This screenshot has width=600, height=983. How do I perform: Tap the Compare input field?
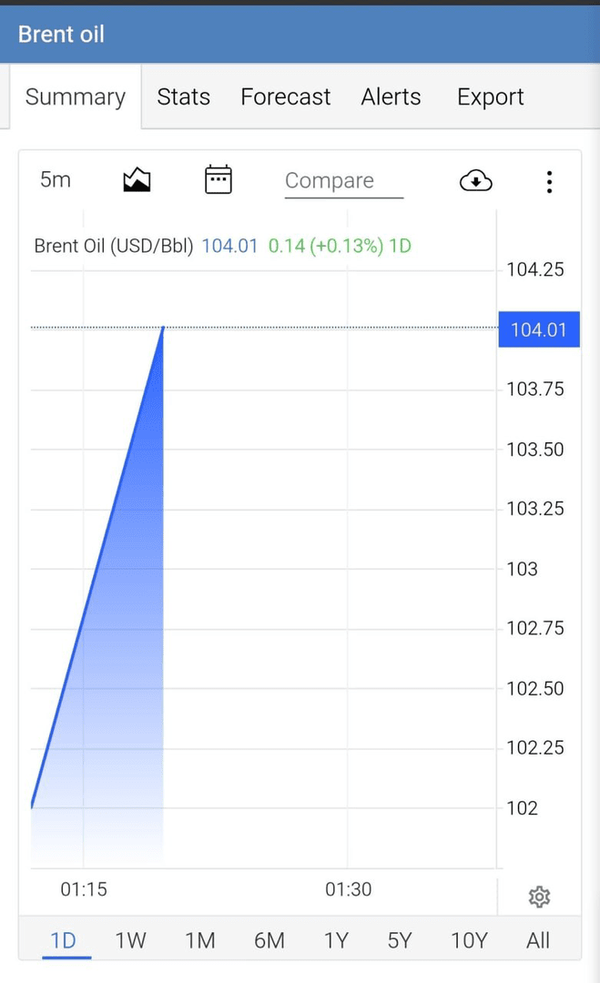point(344,181)
